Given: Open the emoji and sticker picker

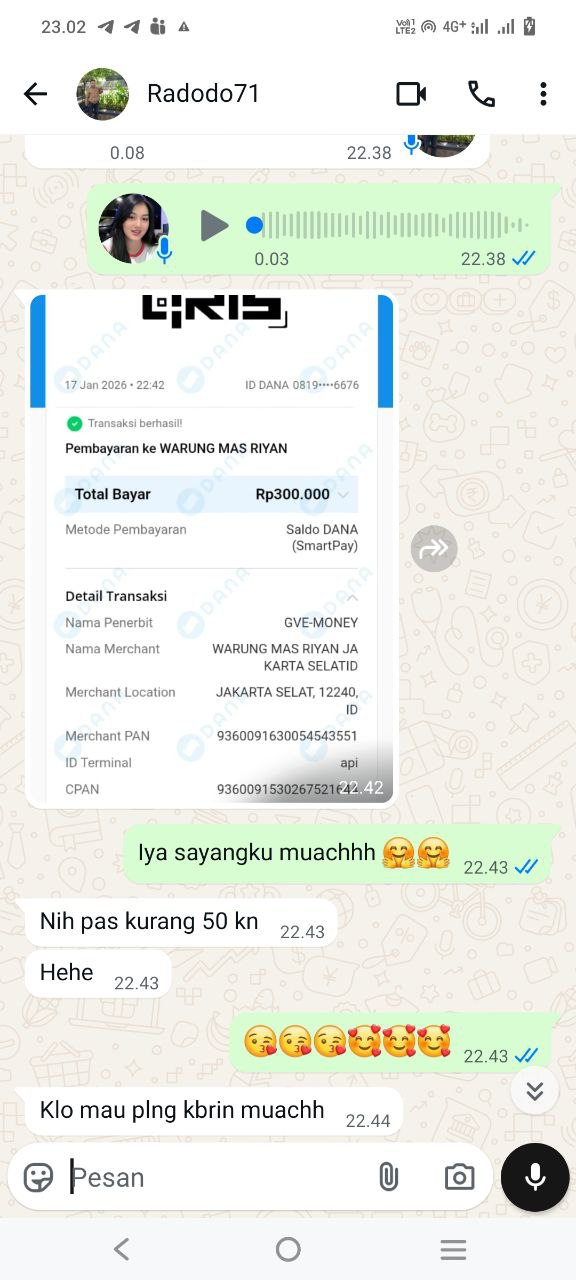Looking at the screenshot, I should coord(38,1177).
